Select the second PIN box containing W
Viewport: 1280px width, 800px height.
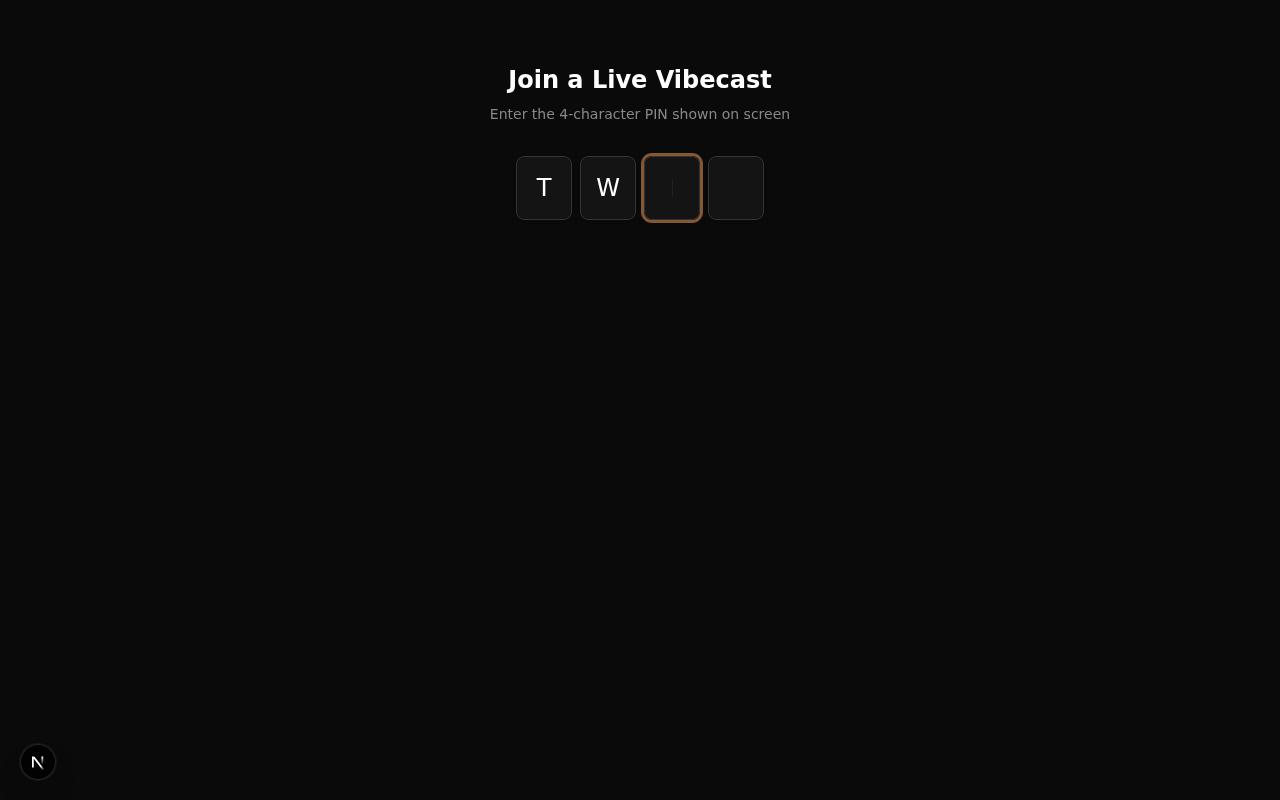[x=608, y=188]
